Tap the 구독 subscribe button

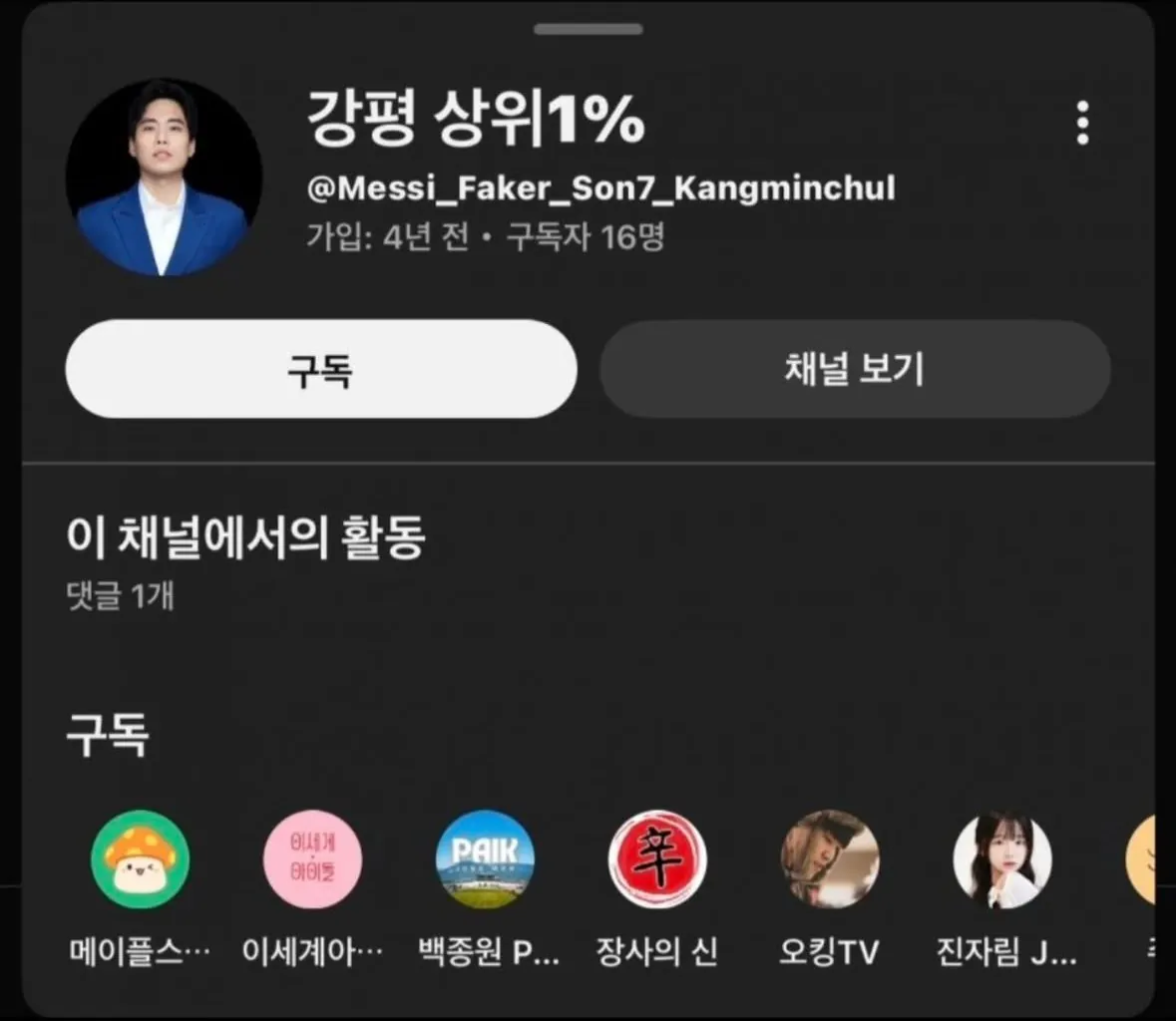pyautogui.click(x=320, y=369)
